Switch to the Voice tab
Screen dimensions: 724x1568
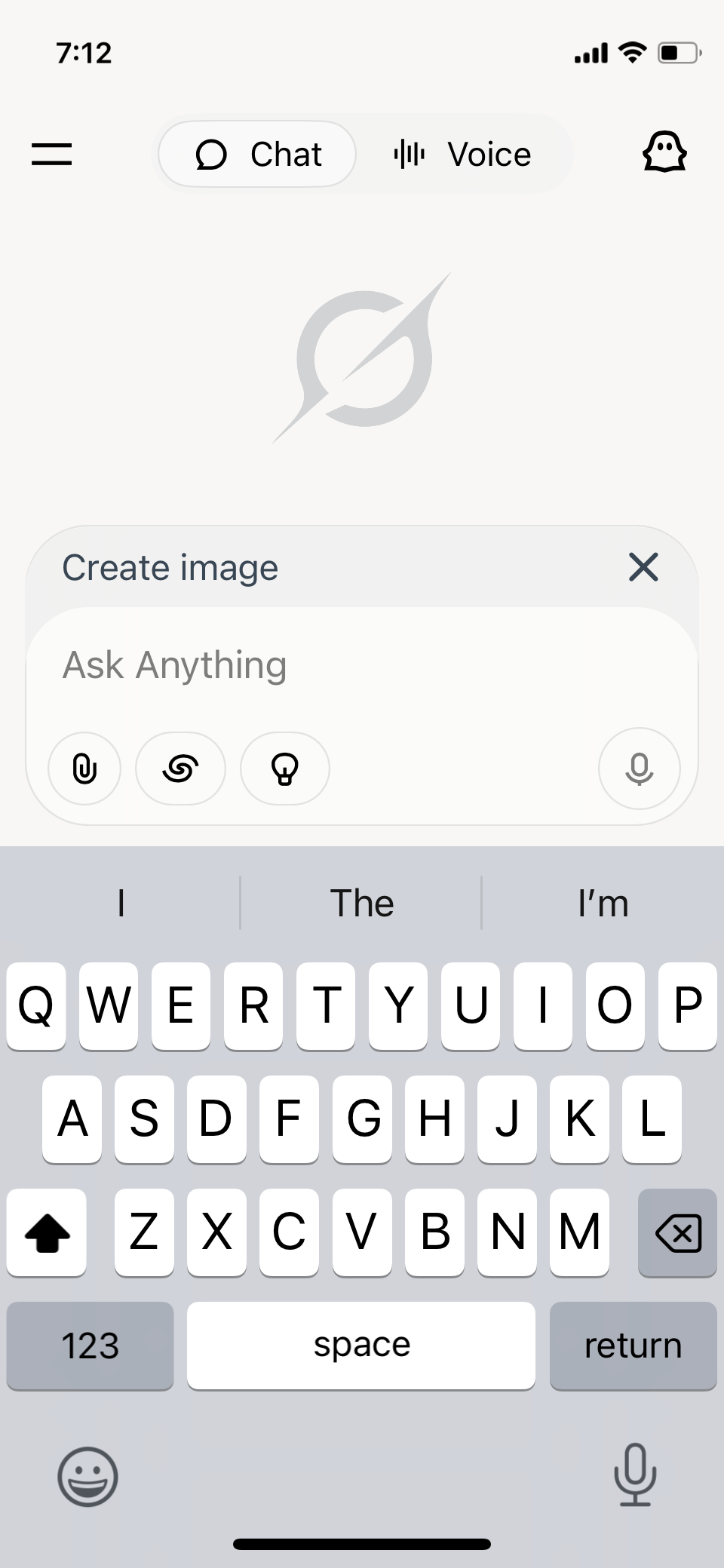tap(462, 155)
